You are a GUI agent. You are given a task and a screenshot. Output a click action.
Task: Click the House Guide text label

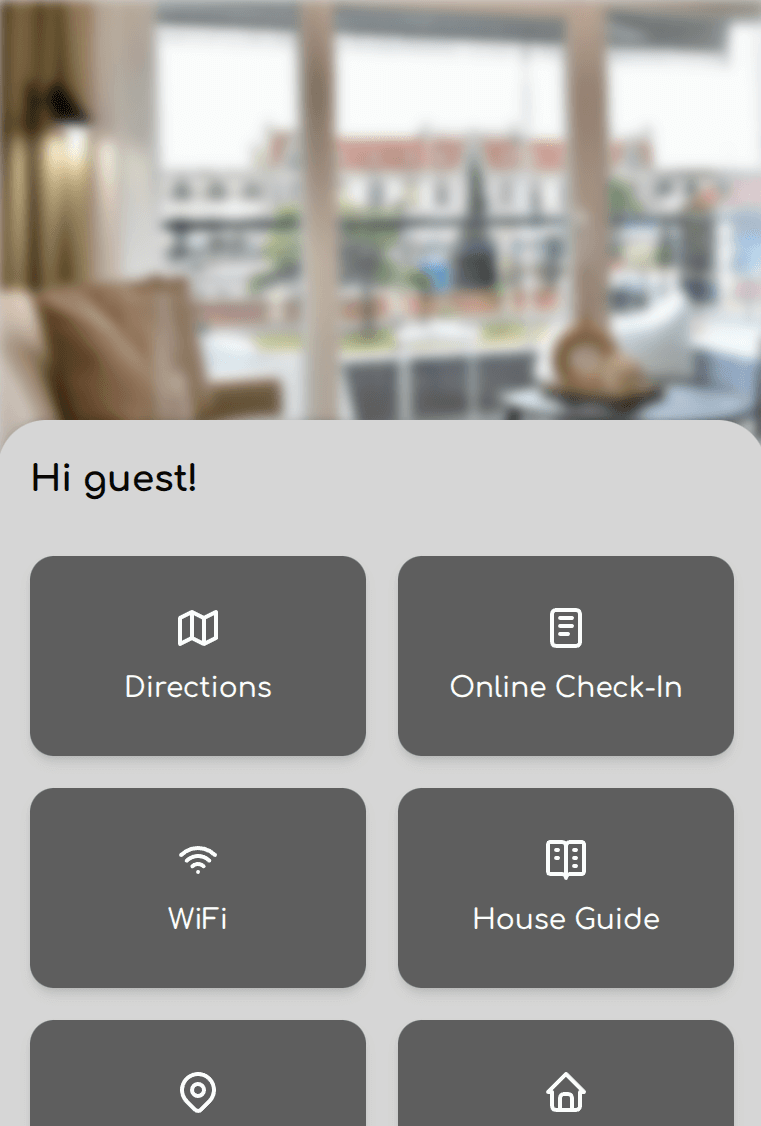[x=565, y=918]
